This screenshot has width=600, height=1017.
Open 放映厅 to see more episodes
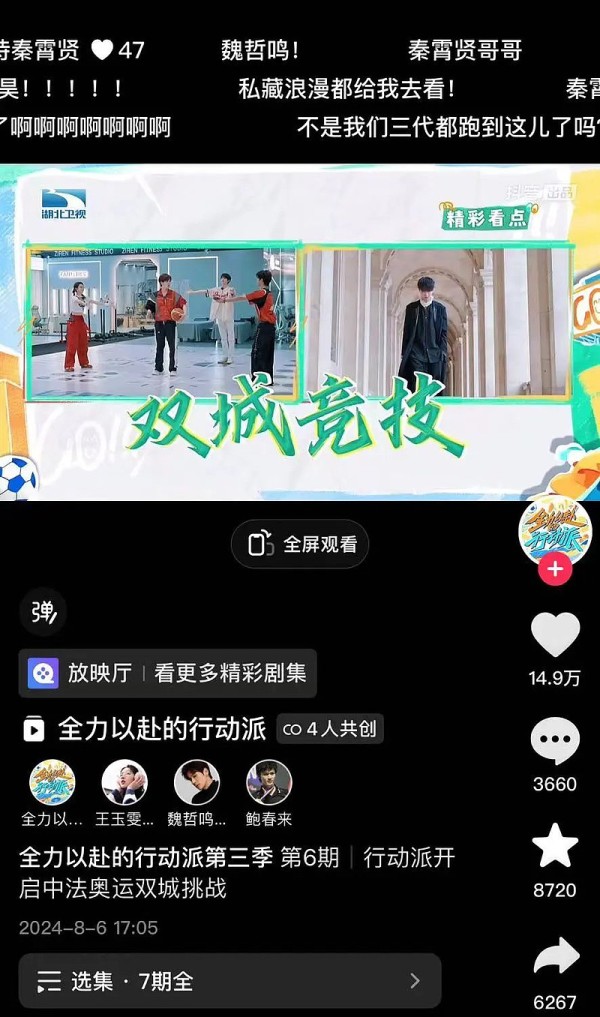(x=167, y=673)
